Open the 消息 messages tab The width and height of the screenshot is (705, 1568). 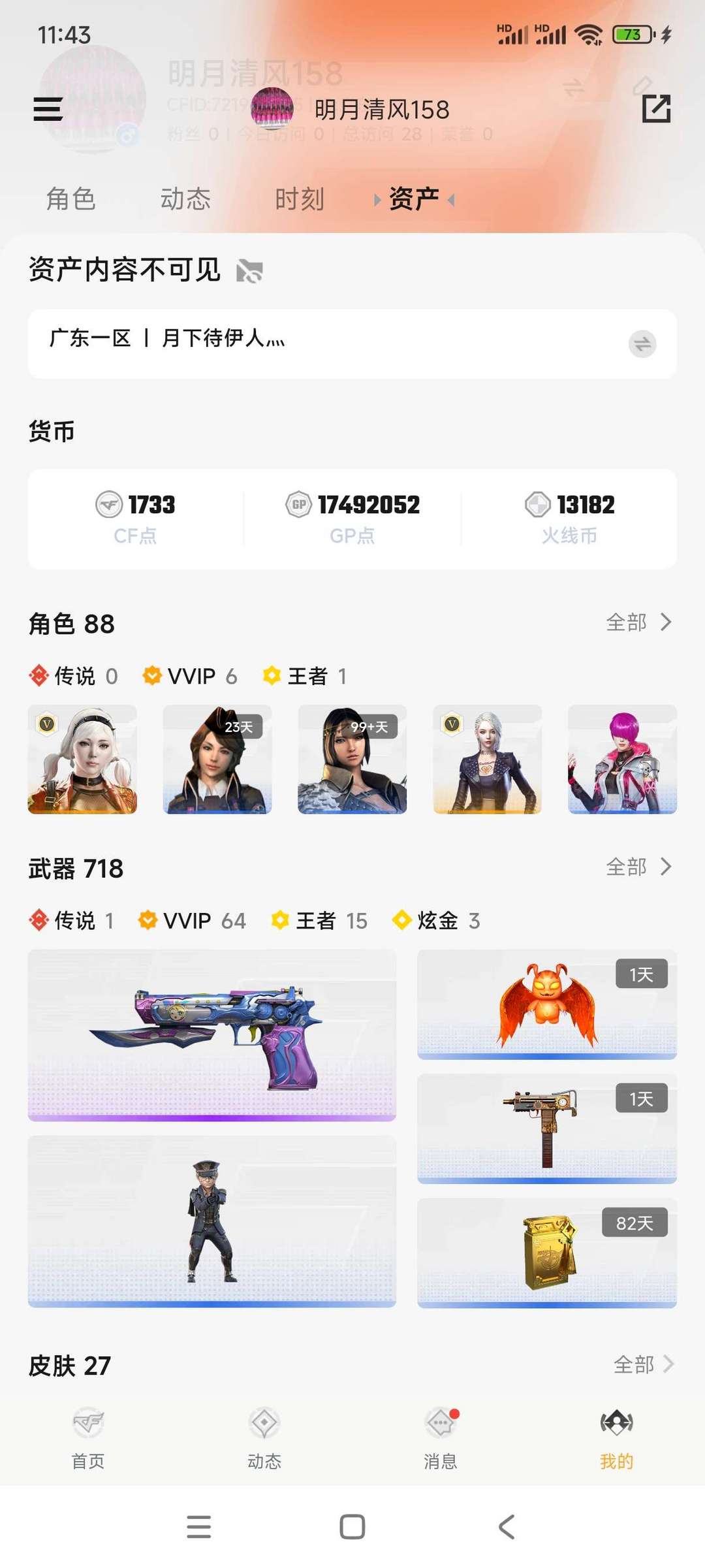pos(441,1437)
